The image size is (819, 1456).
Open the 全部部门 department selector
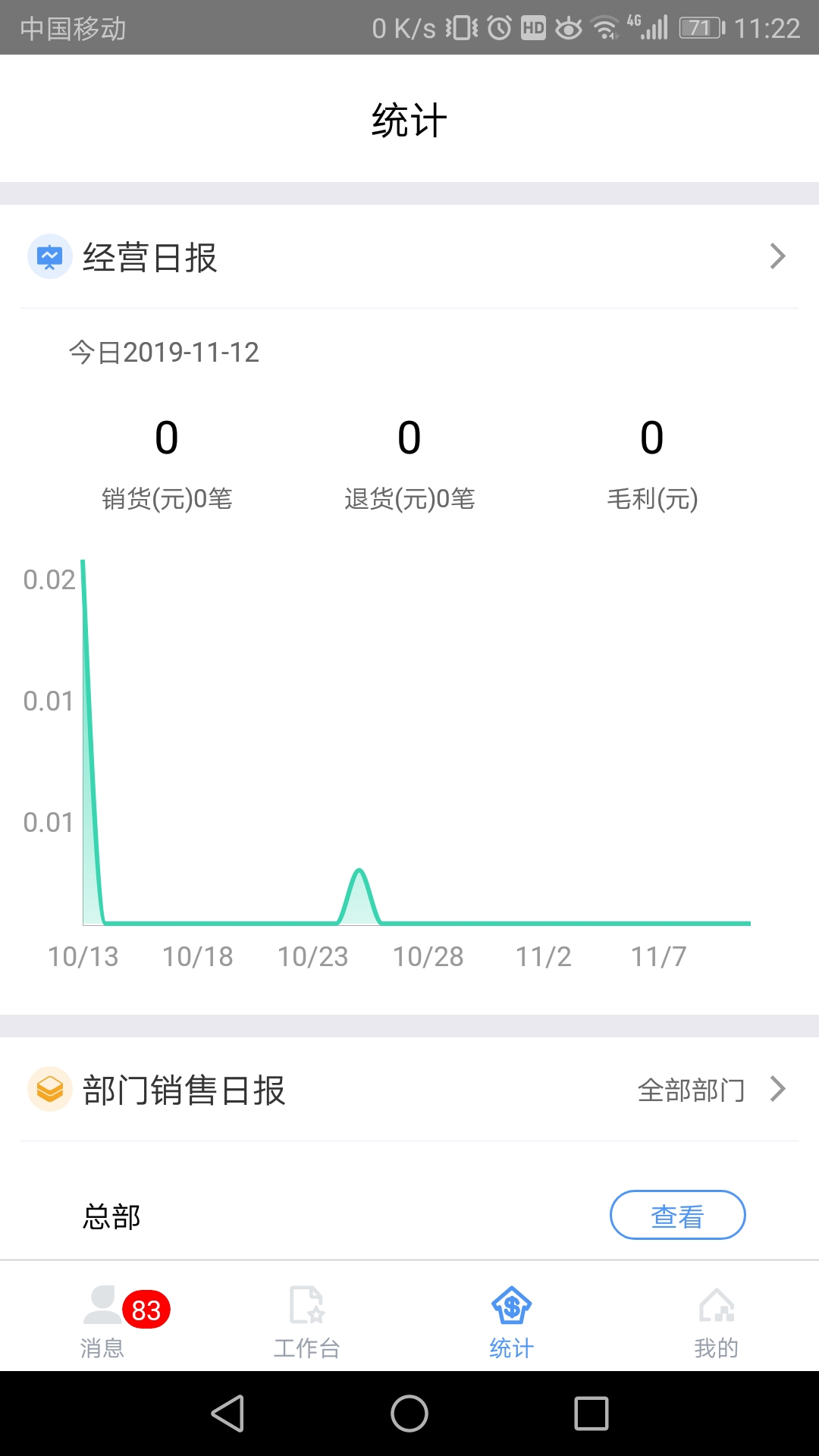click(x=692, y=1090)
